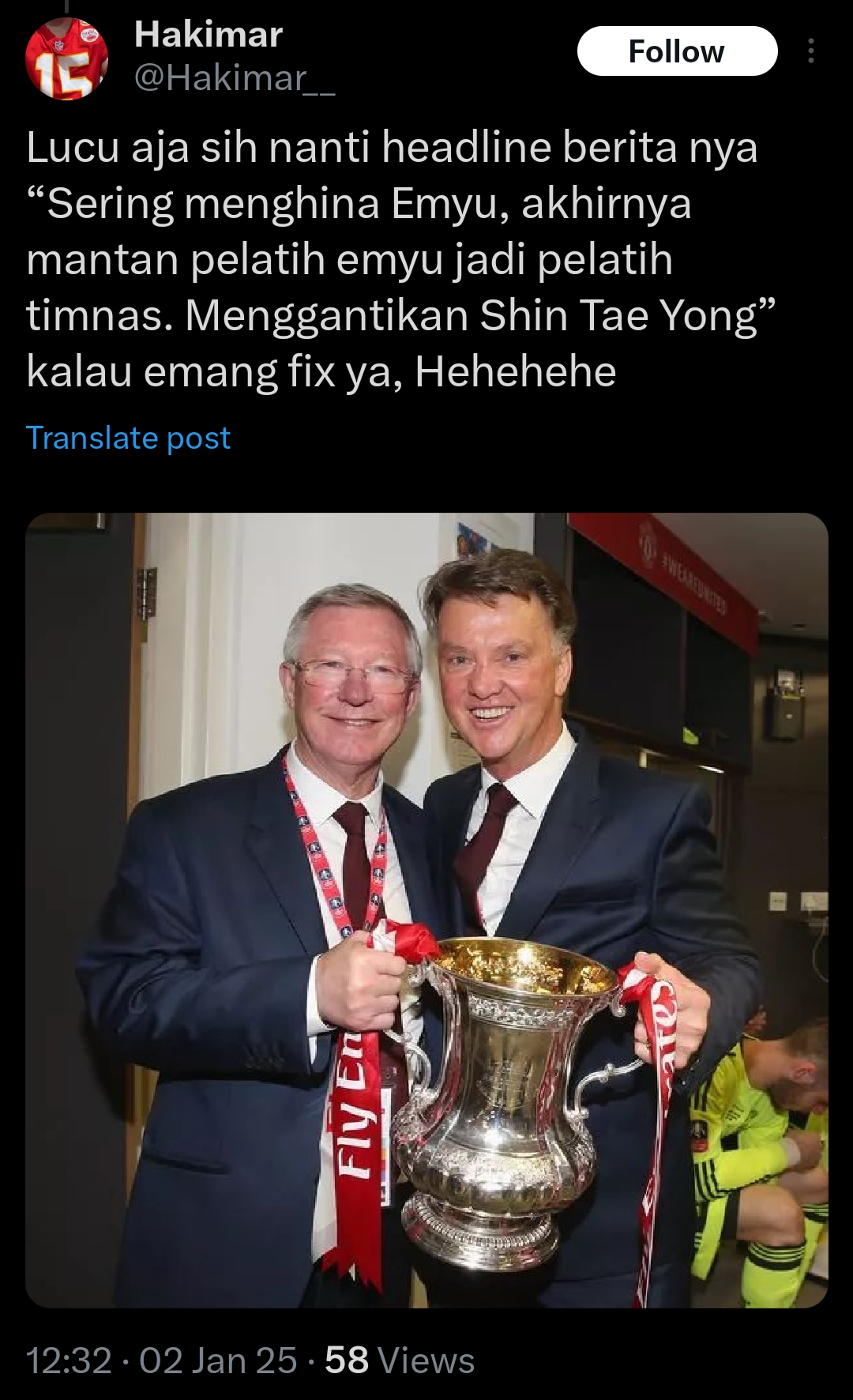Tap Translate post link
Screen dimensions: 853x1400
[x=128, y=438]
